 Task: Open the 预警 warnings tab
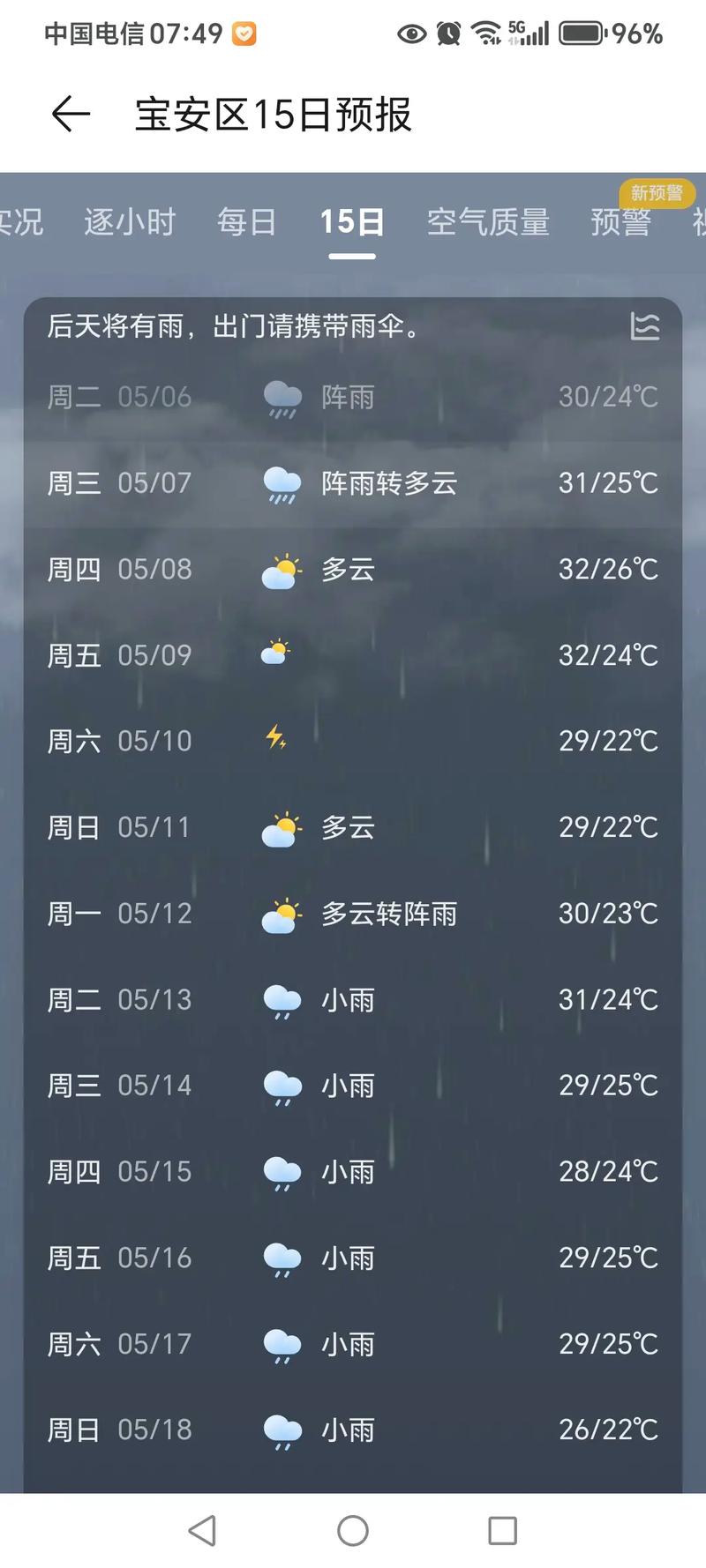620,222
